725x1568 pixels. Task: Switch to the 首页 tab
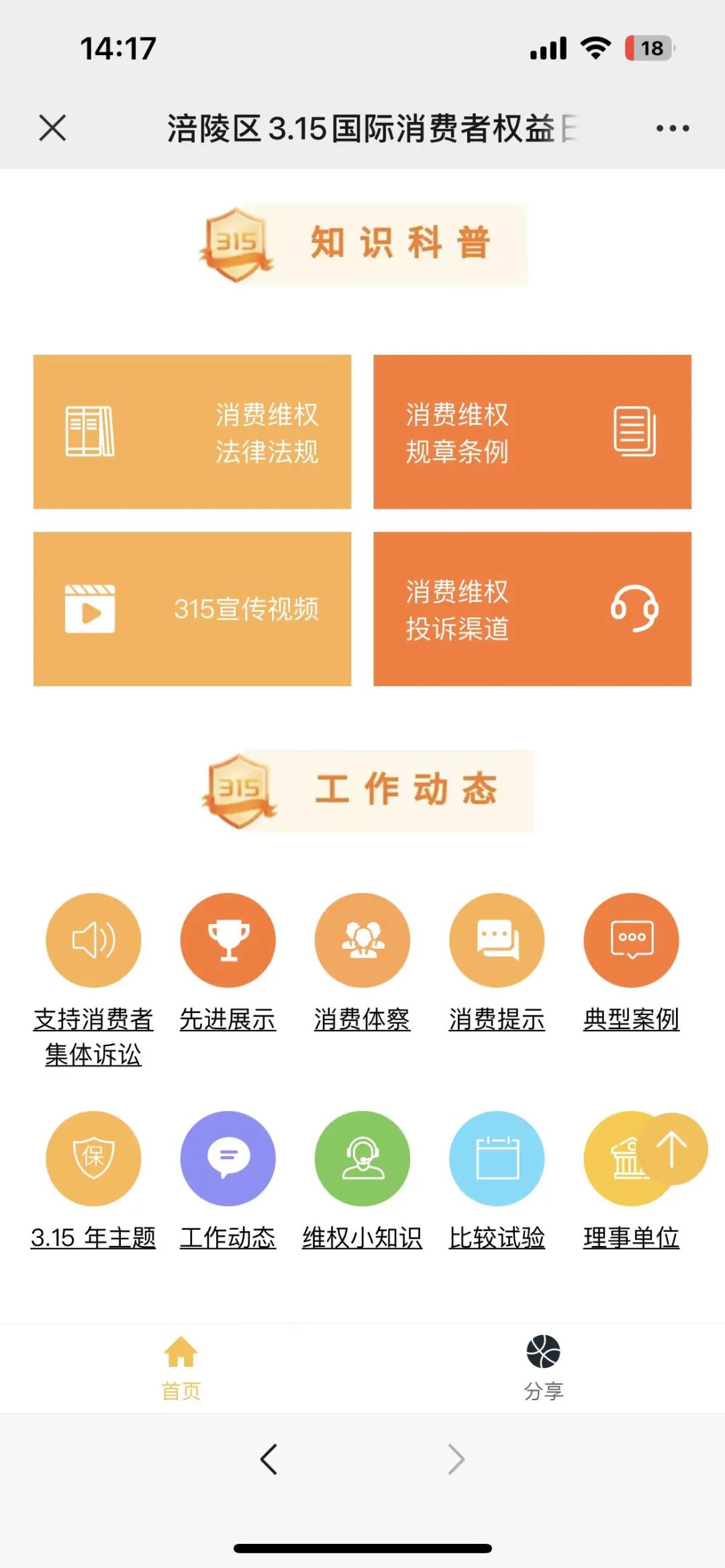pyautogui.click(x=181, y=1366)
